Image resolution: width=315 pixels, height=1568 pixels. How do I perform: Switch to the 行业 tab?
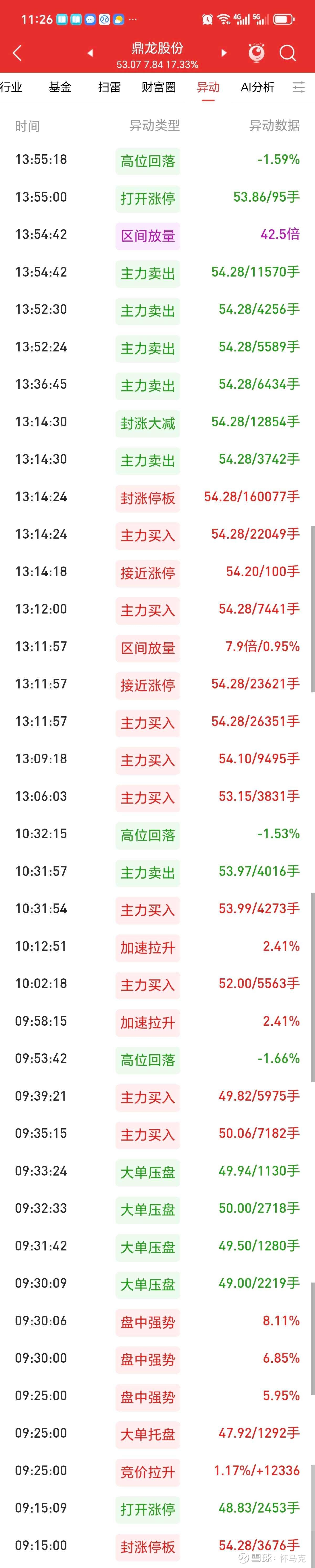(x=11, y=87)
